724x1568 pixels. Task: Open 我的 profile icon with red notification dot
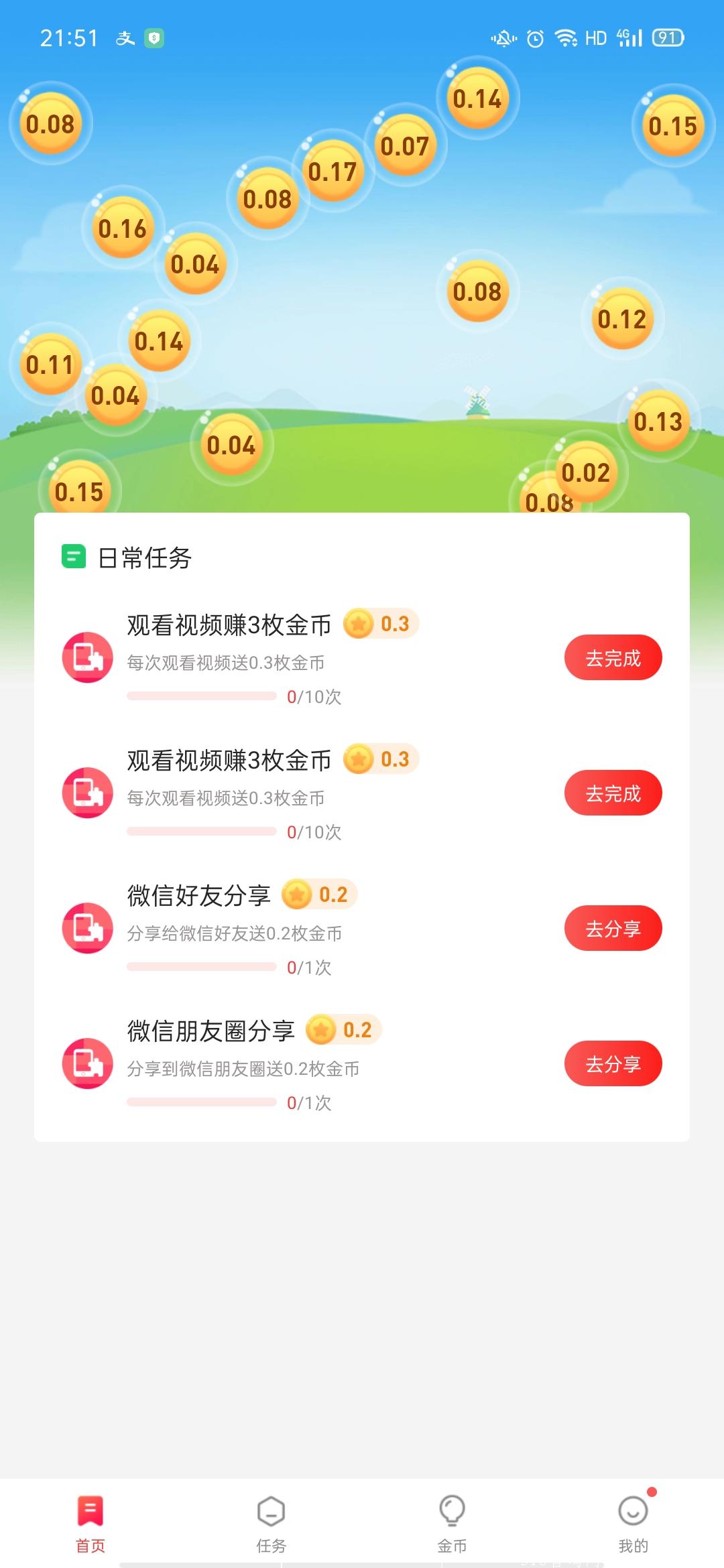(x=633, y=1509)
